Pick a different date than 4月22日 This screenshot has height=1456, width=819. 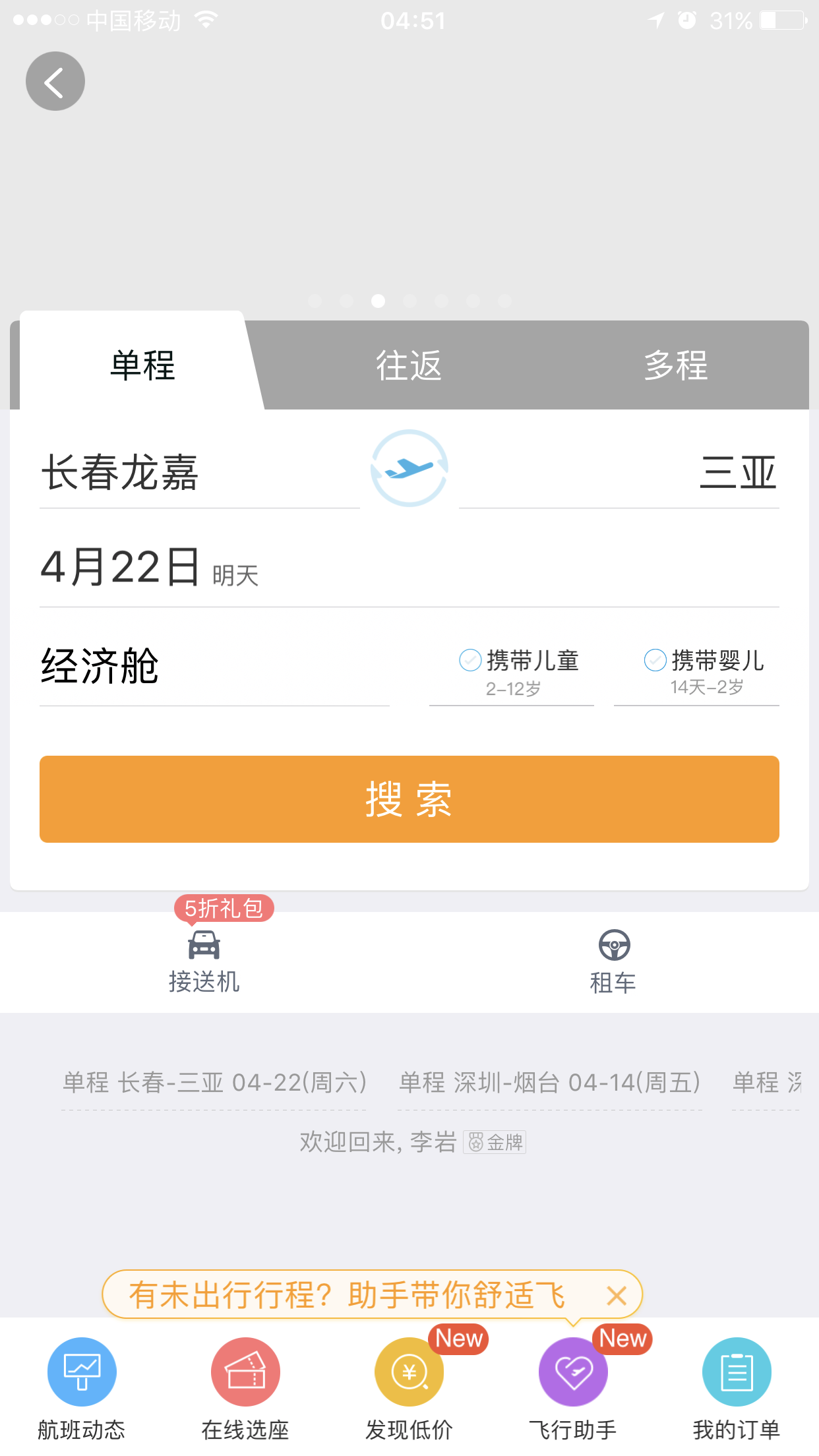409,567
